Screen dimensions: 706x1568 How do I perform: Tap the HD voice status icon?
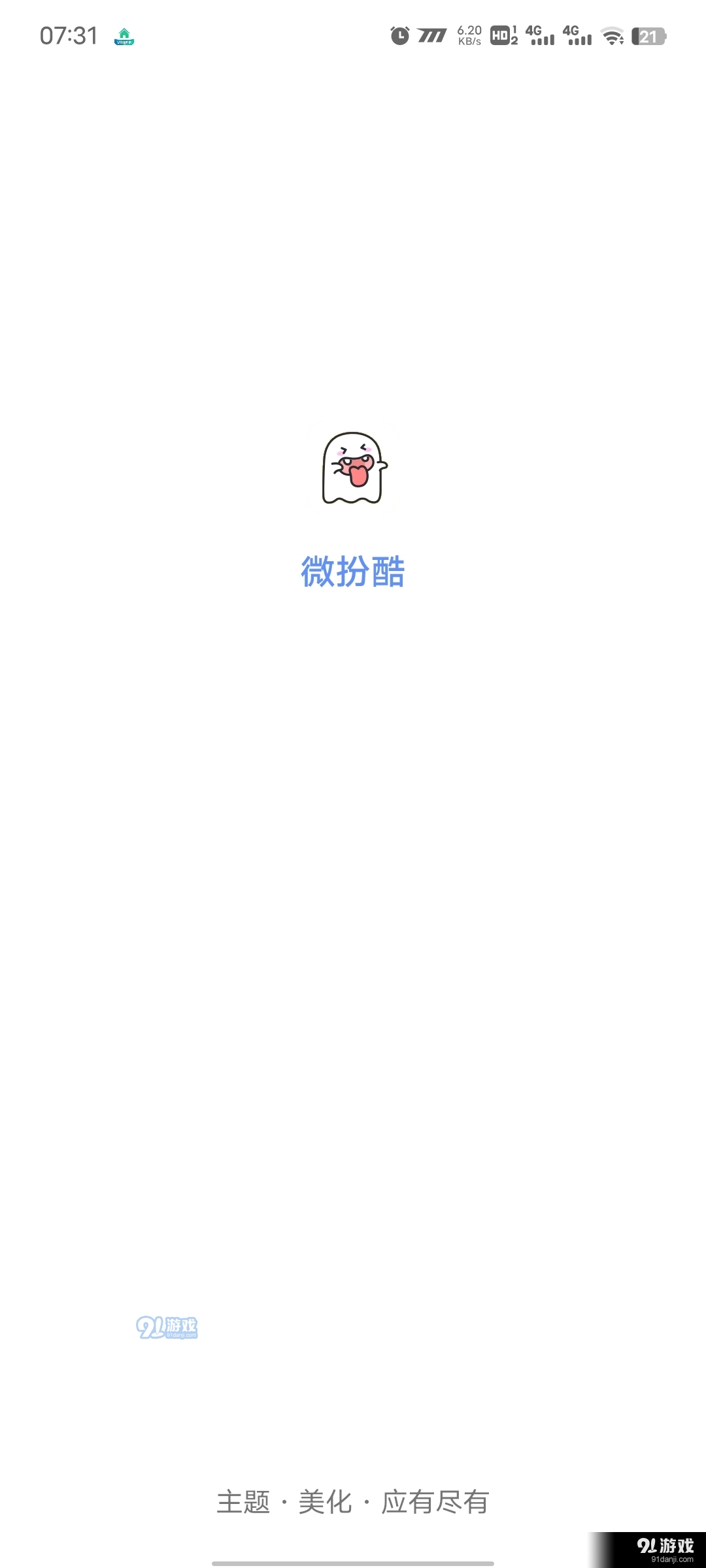501,34
